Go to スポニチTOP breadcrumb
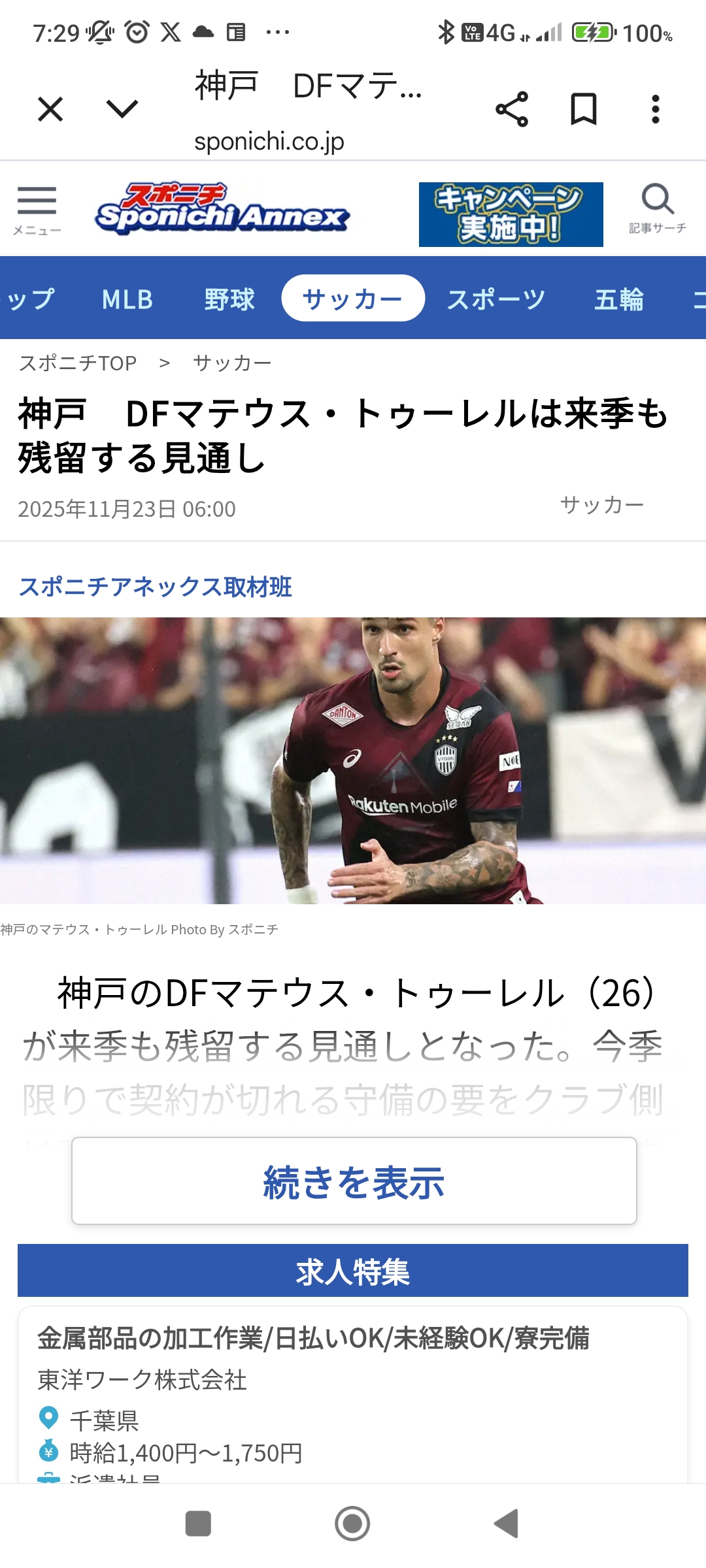The height and width of the screenshot is (1568, 706). (78, 363)
